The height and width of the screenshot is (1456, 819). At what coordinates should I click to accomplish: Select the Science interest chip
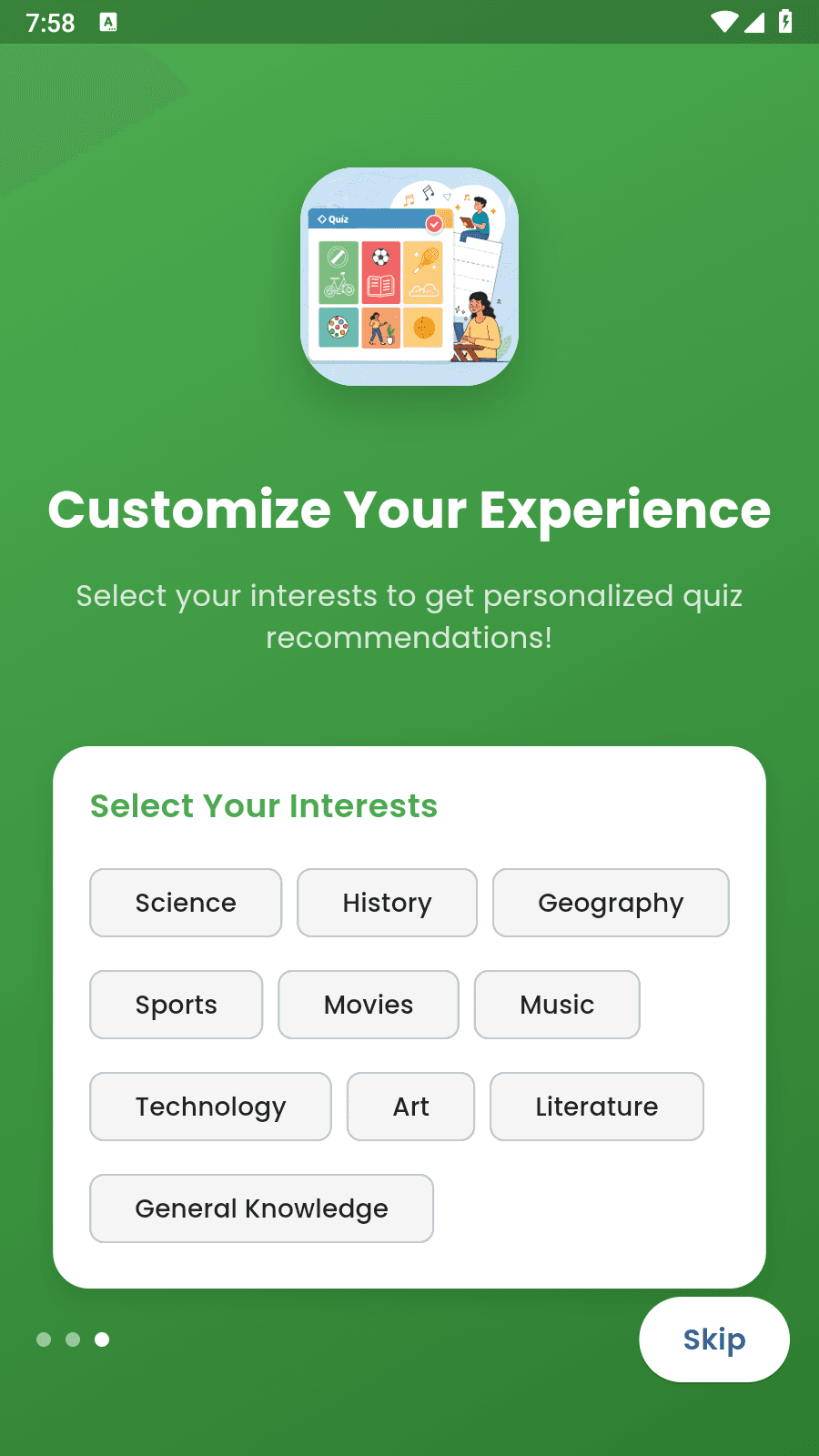186,903
